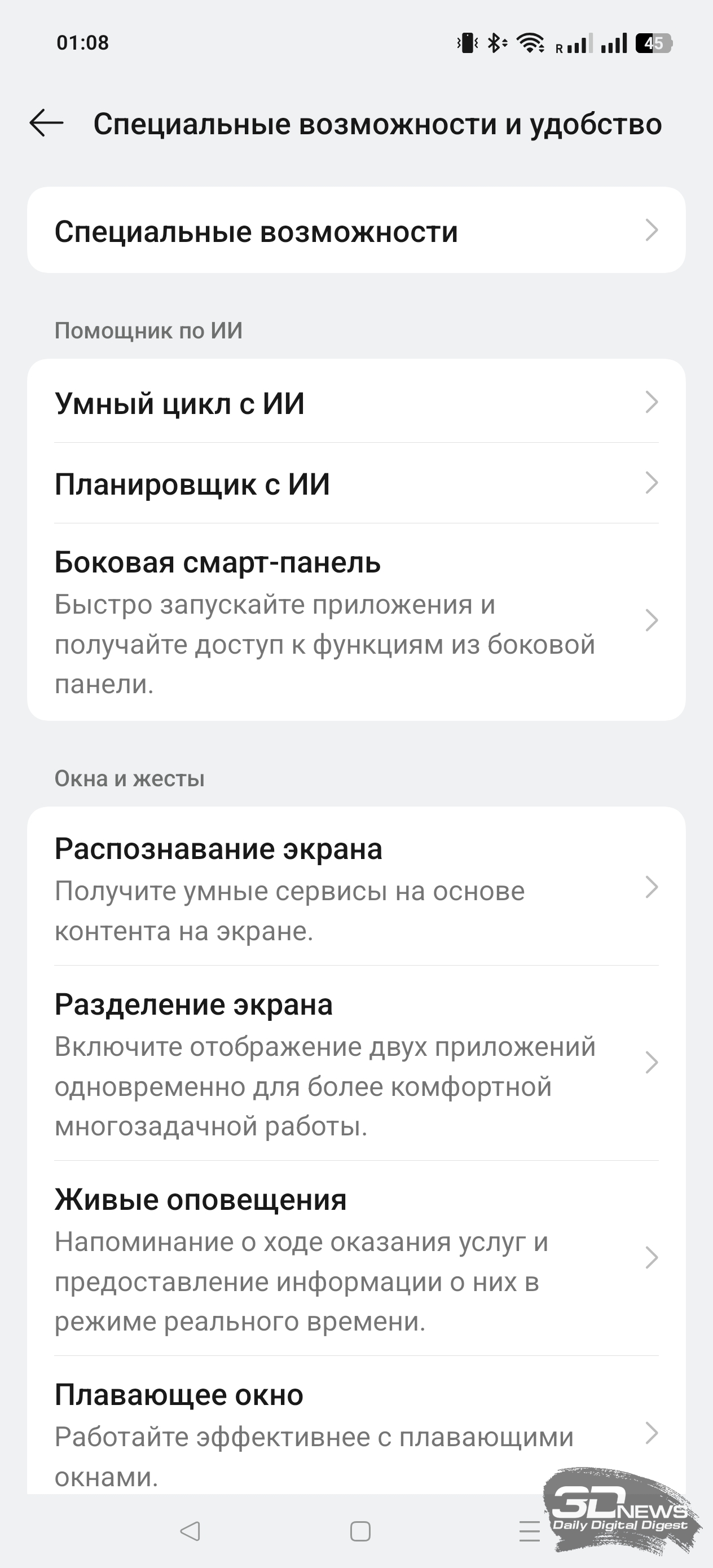This screenshot has height=1568, width=713.
Task: Open Разделение экрана settings
Action: point(356,1063)
